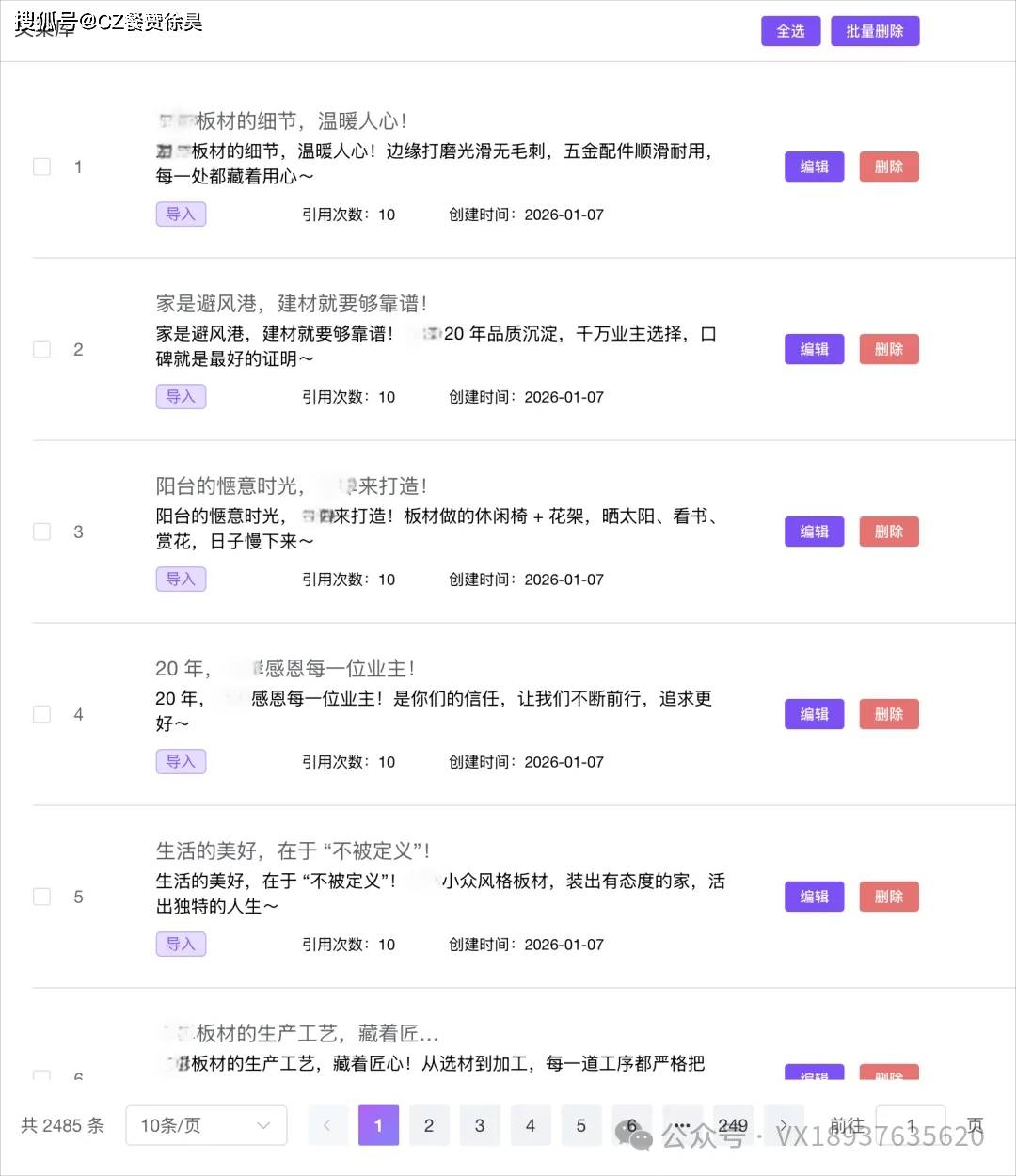Import item 1 with its 导入 tag

[x=181, y=215]
